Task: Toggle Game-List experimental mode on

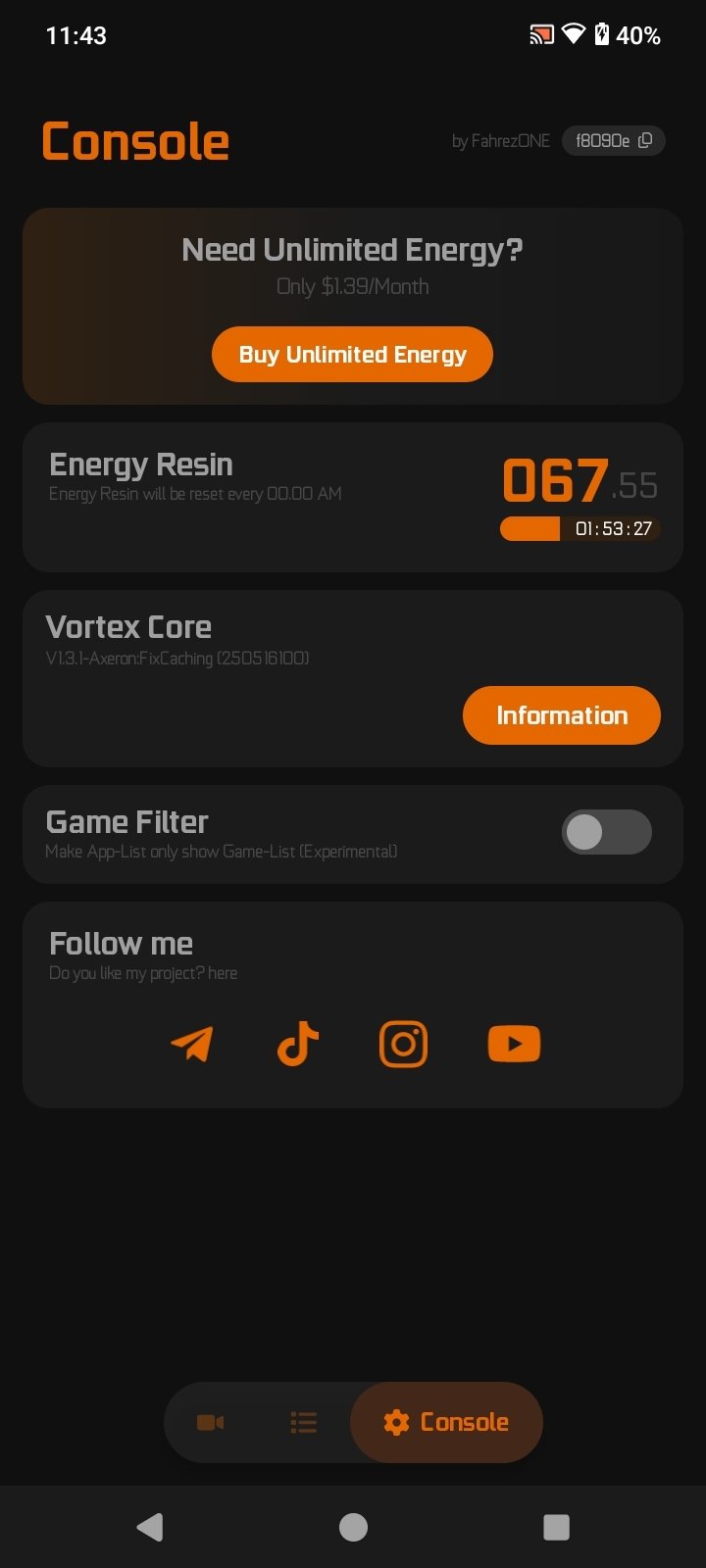Action: (607, 832)
